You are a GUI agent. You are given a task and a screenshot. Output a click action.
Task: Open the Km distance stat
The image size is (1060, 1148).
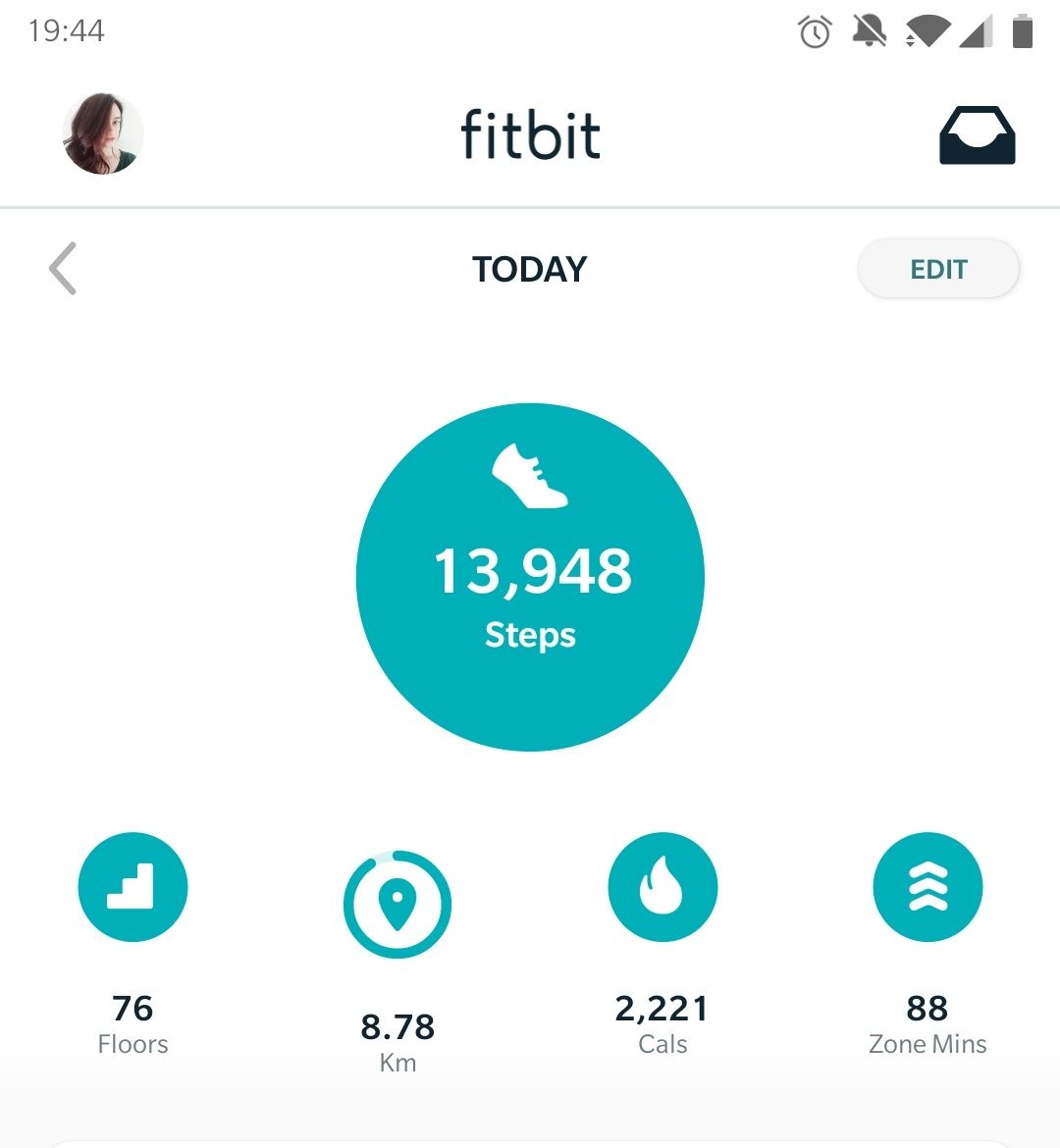click(x=397, y=905)
